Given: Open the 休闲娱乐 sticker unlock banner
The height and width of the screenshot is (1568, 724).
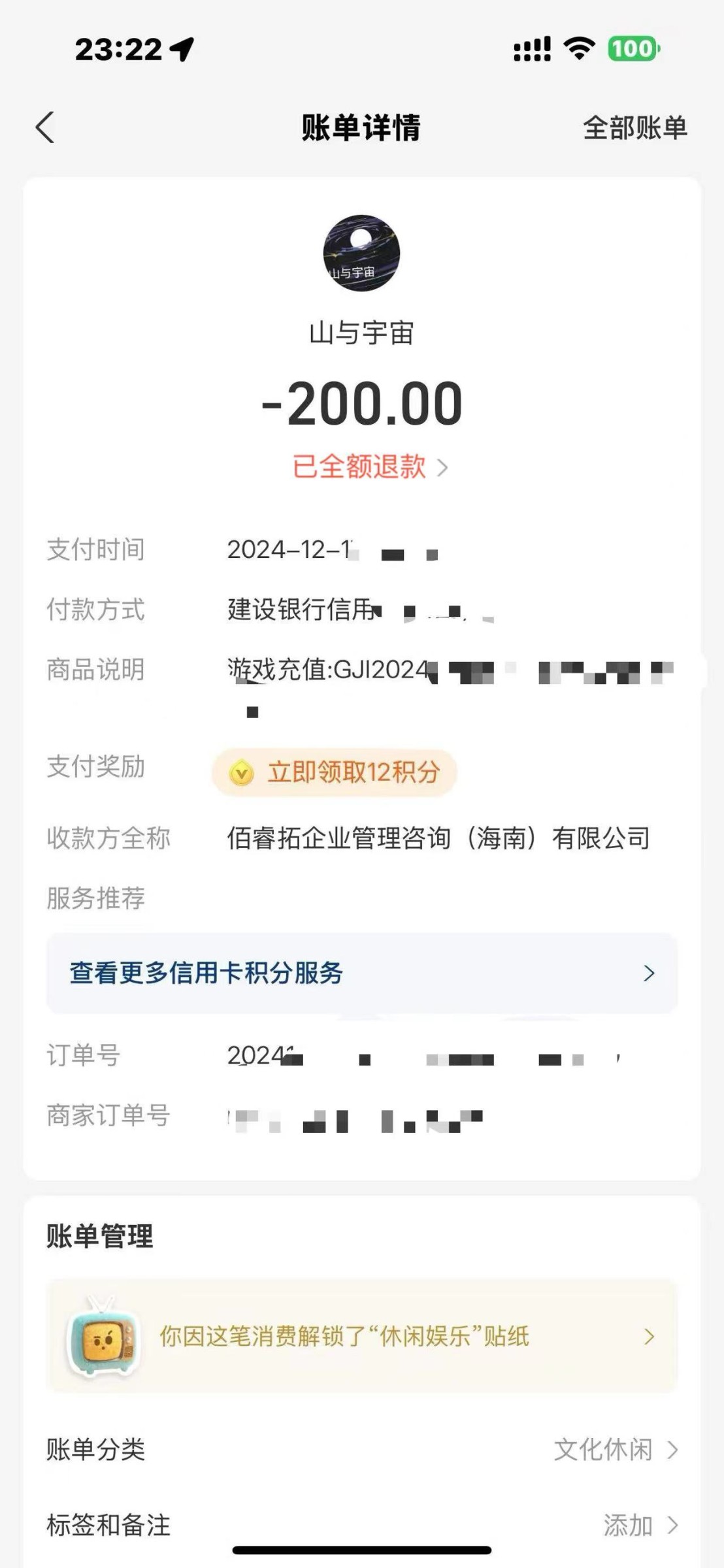Looking at the screenshot, I should point(362,1337).
